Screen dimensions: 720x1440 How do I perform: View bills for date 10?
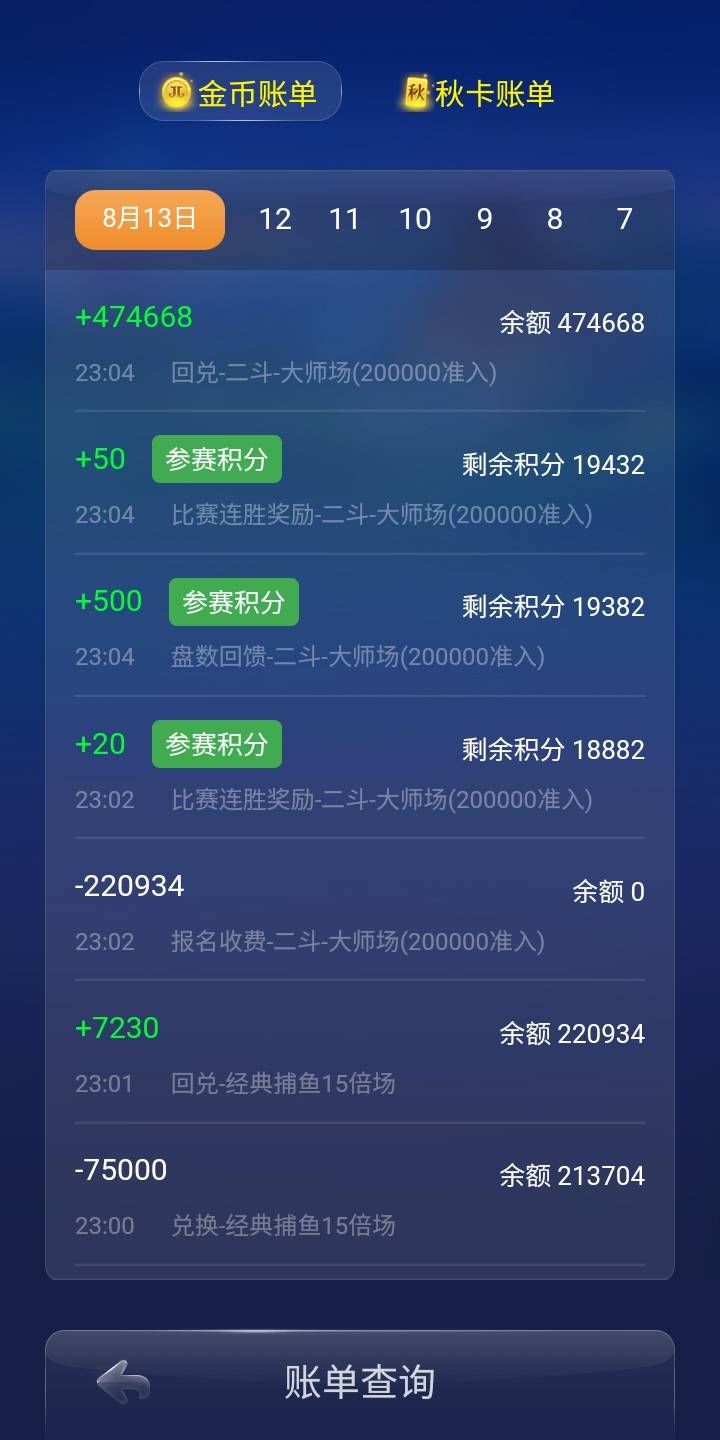416,218
